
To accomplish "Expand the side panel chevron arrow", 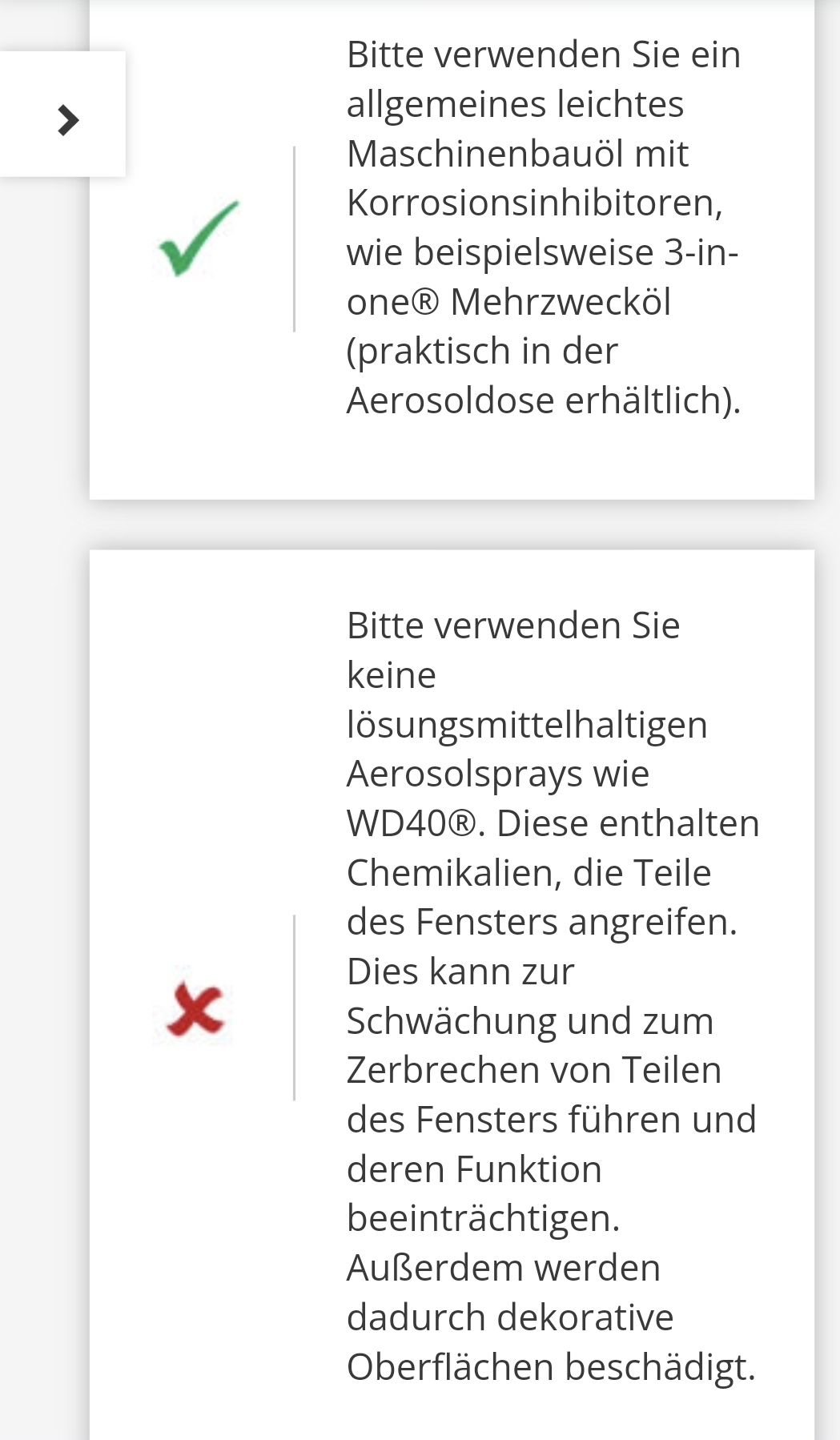I will 67,120.
